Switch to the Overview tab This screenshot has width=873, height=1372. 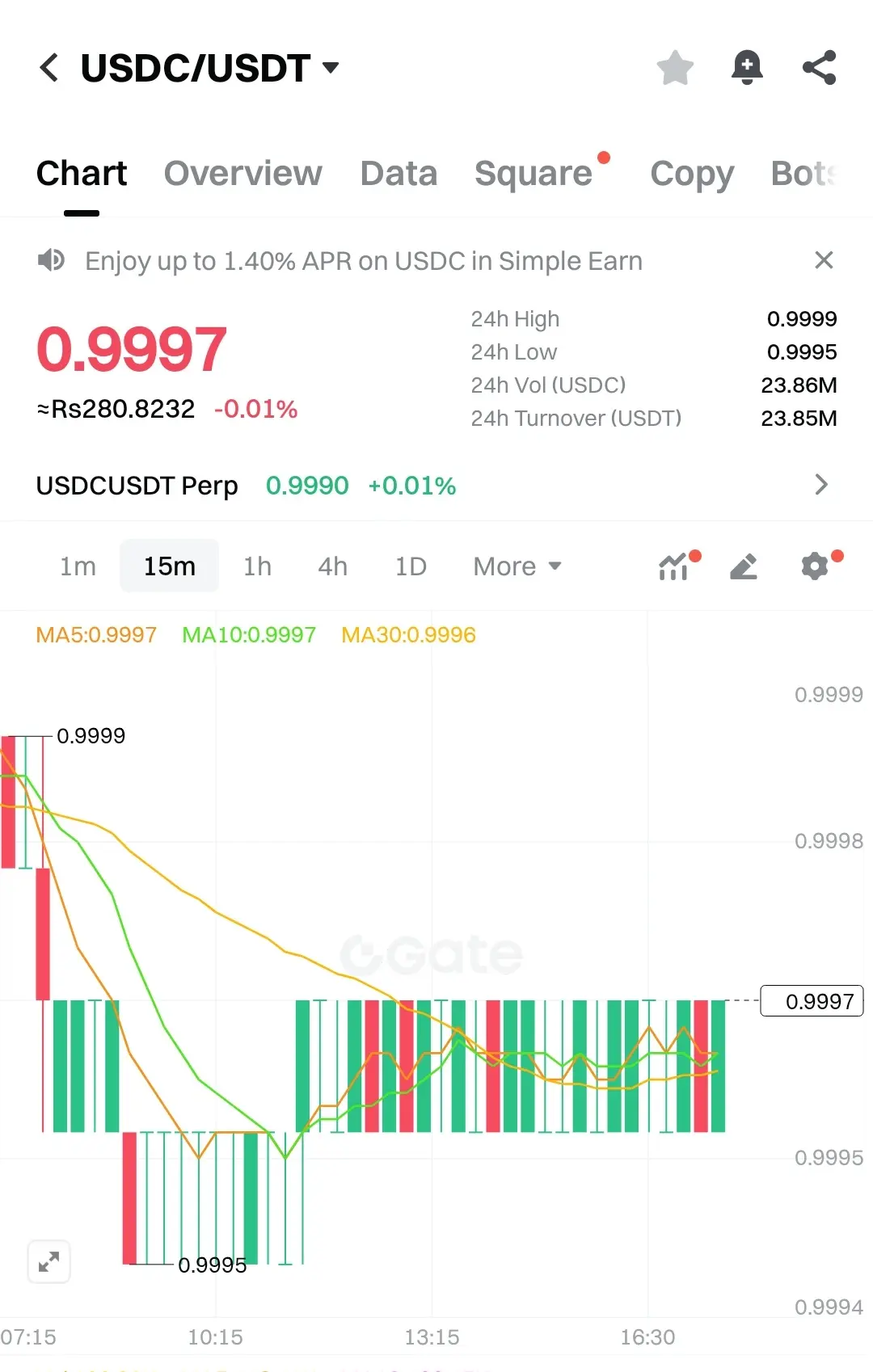coord(242,174)
